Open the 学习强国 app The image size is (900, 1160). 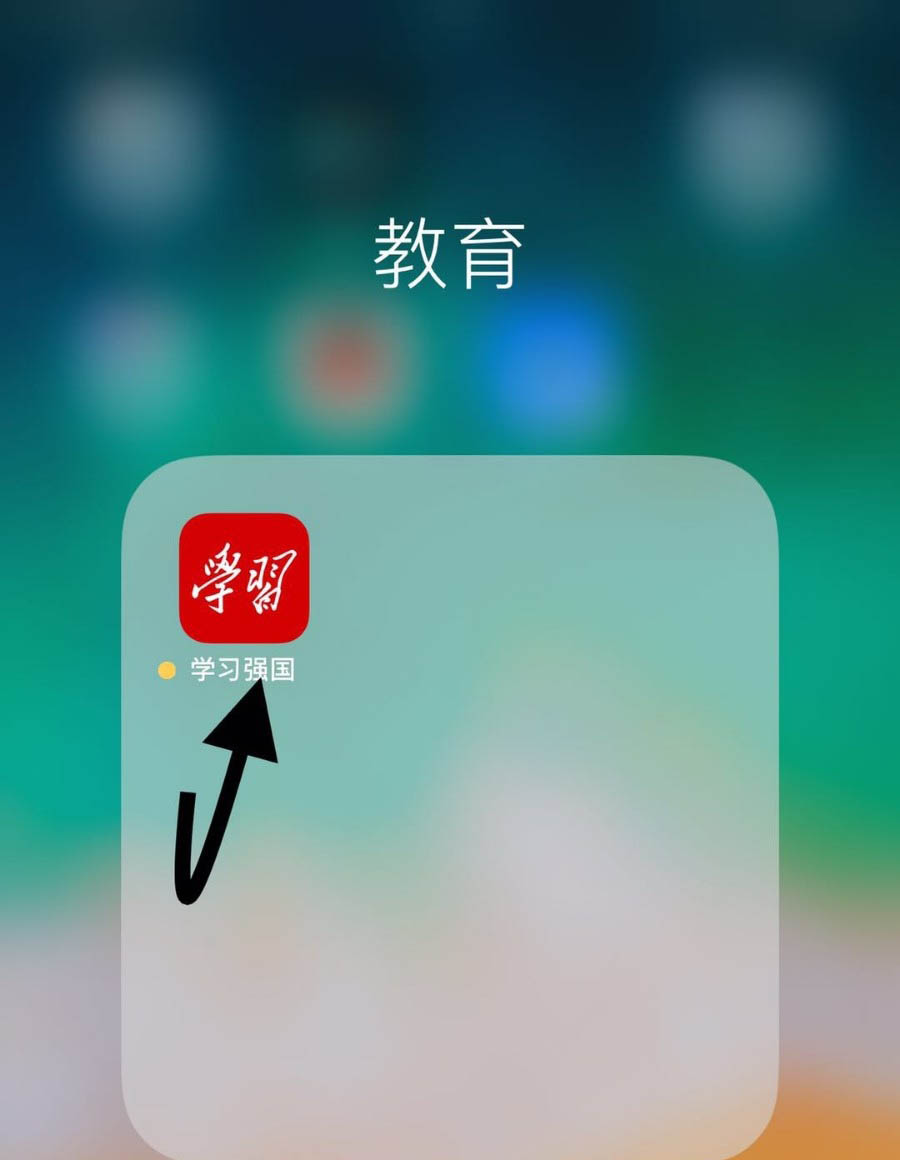coord(244,578)
